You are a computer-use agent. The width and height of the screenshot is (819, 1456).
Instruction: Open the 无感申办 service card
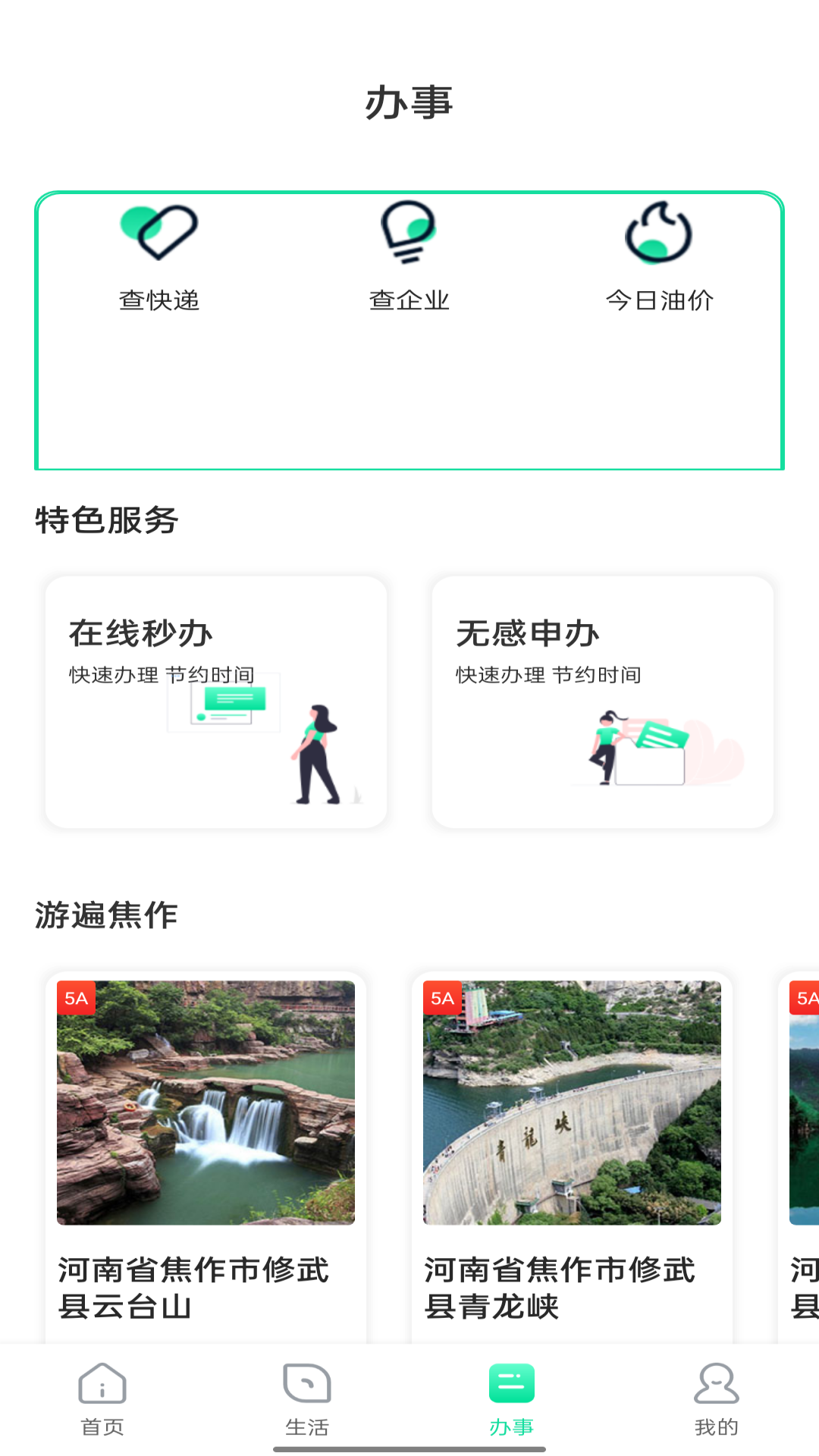coord(603,701)
